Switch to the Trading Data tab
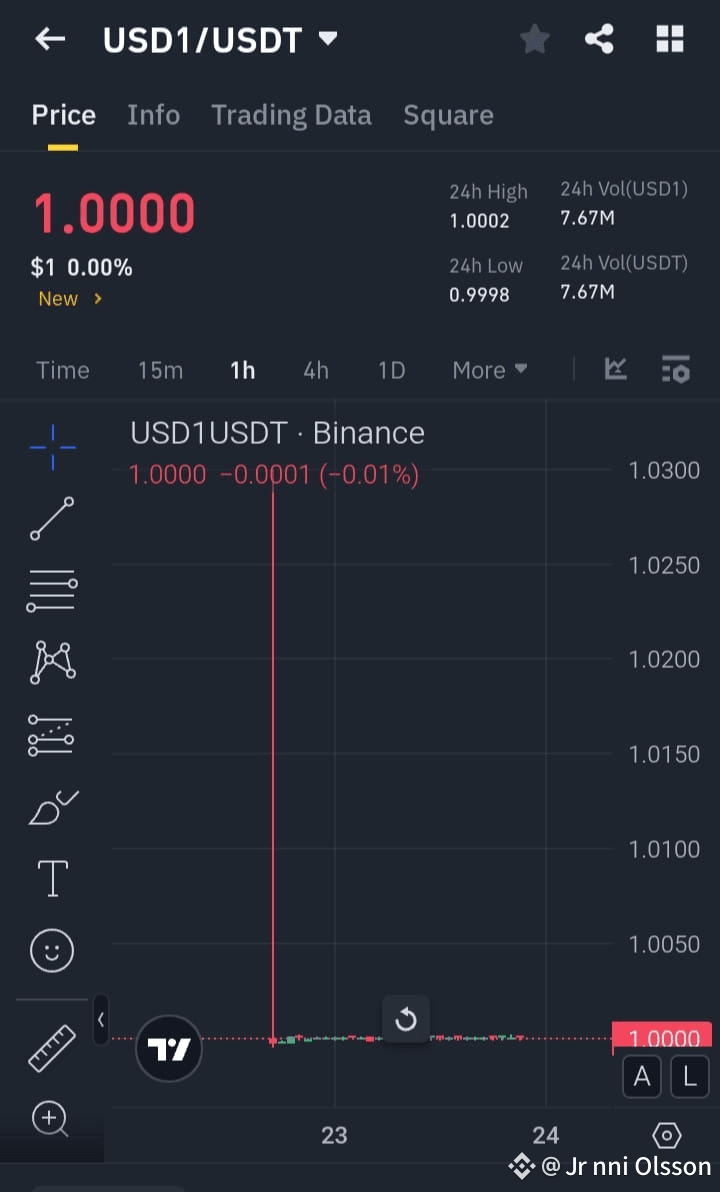This screenshot has width=720, height=1192. [x=291, y=114]
